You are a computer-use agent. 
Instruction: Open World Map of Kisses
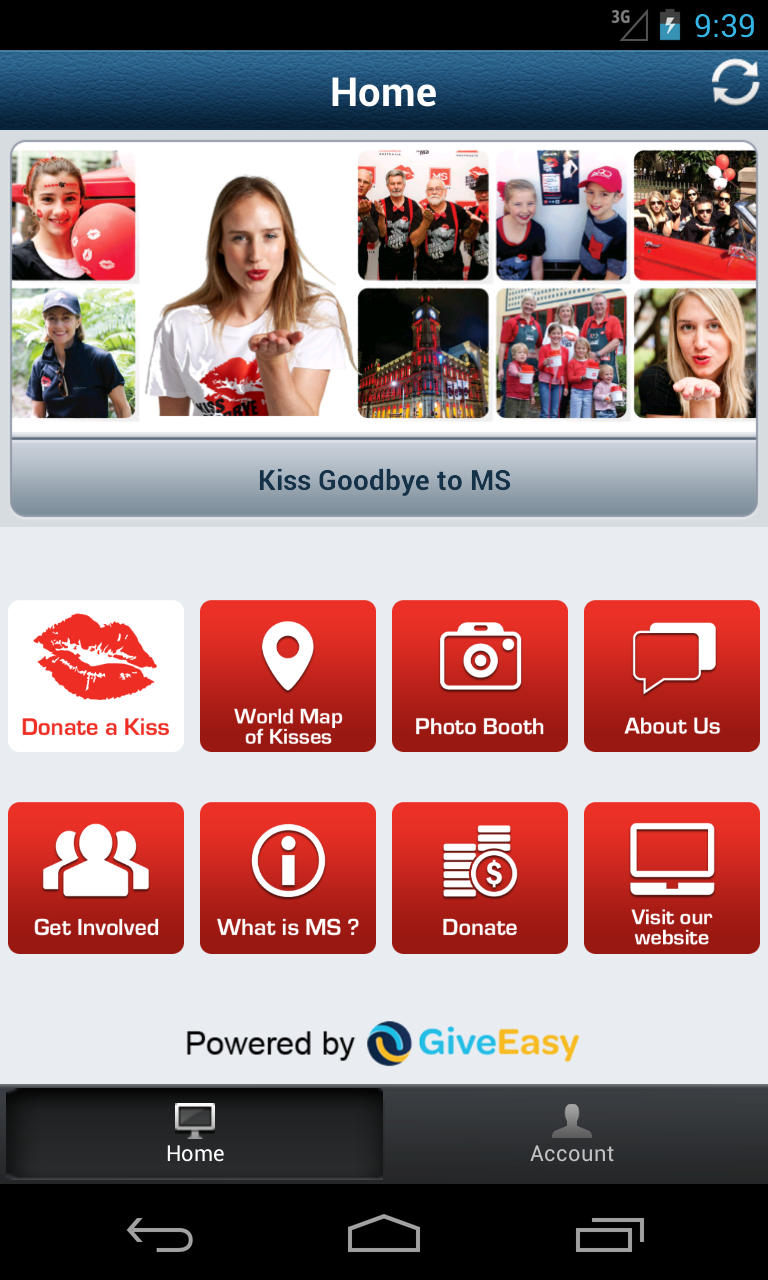coord(288,676)
